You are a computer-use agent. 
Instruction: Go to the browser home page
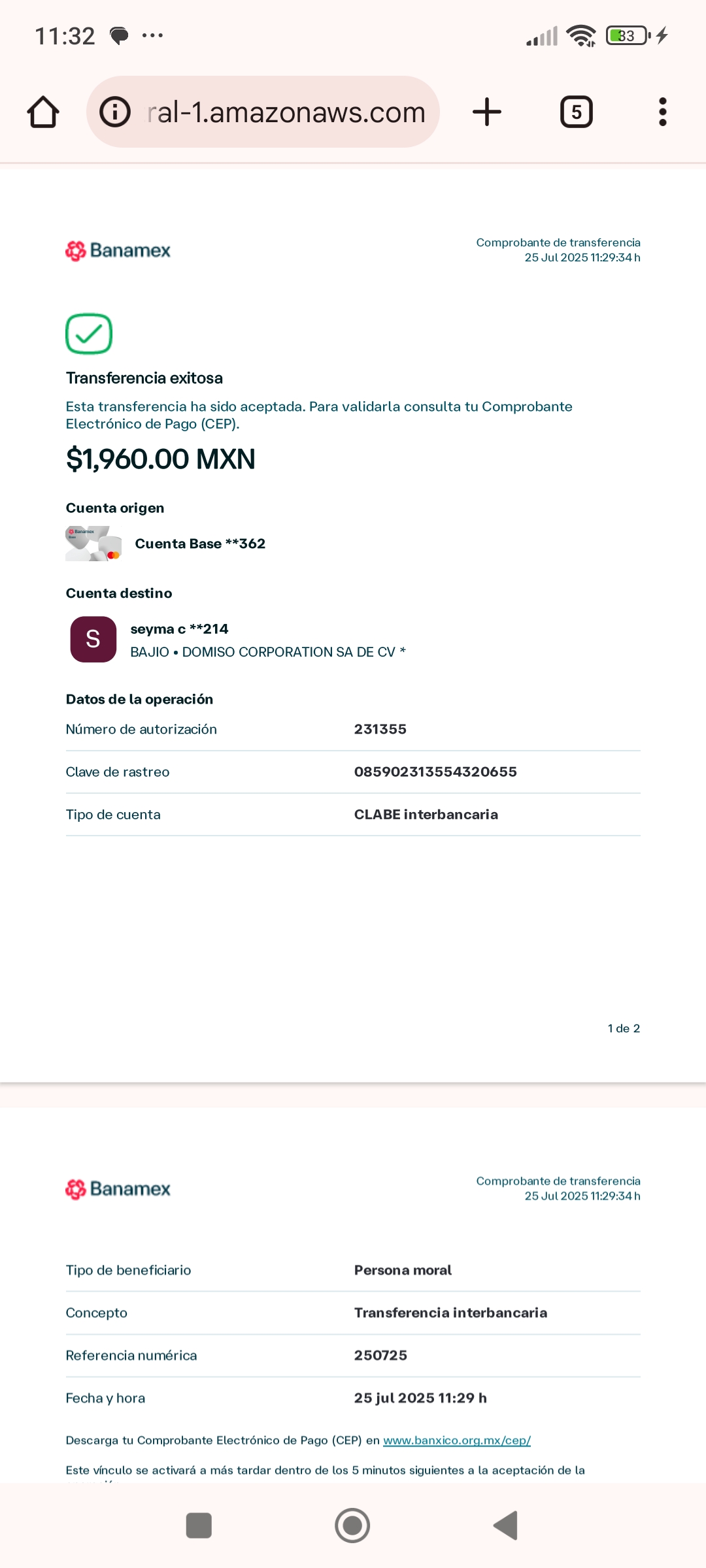pos(43,112)
